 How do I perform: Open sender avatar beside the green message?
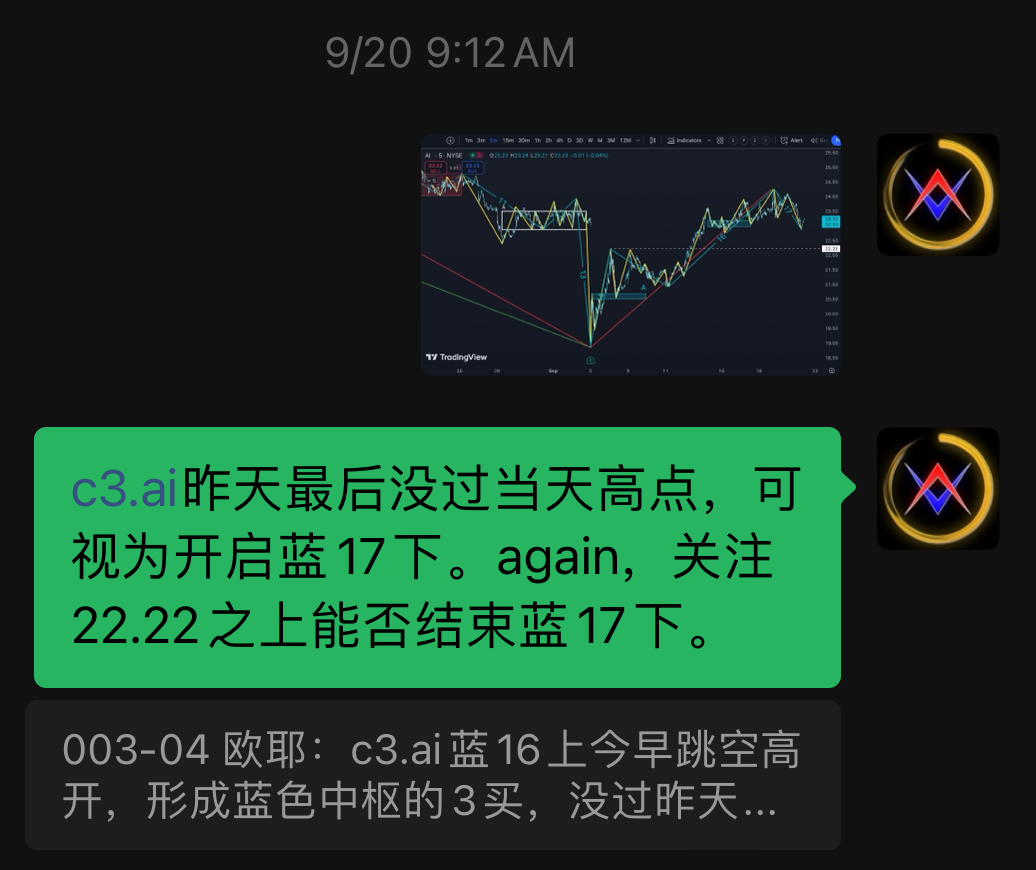pos(937,489)
